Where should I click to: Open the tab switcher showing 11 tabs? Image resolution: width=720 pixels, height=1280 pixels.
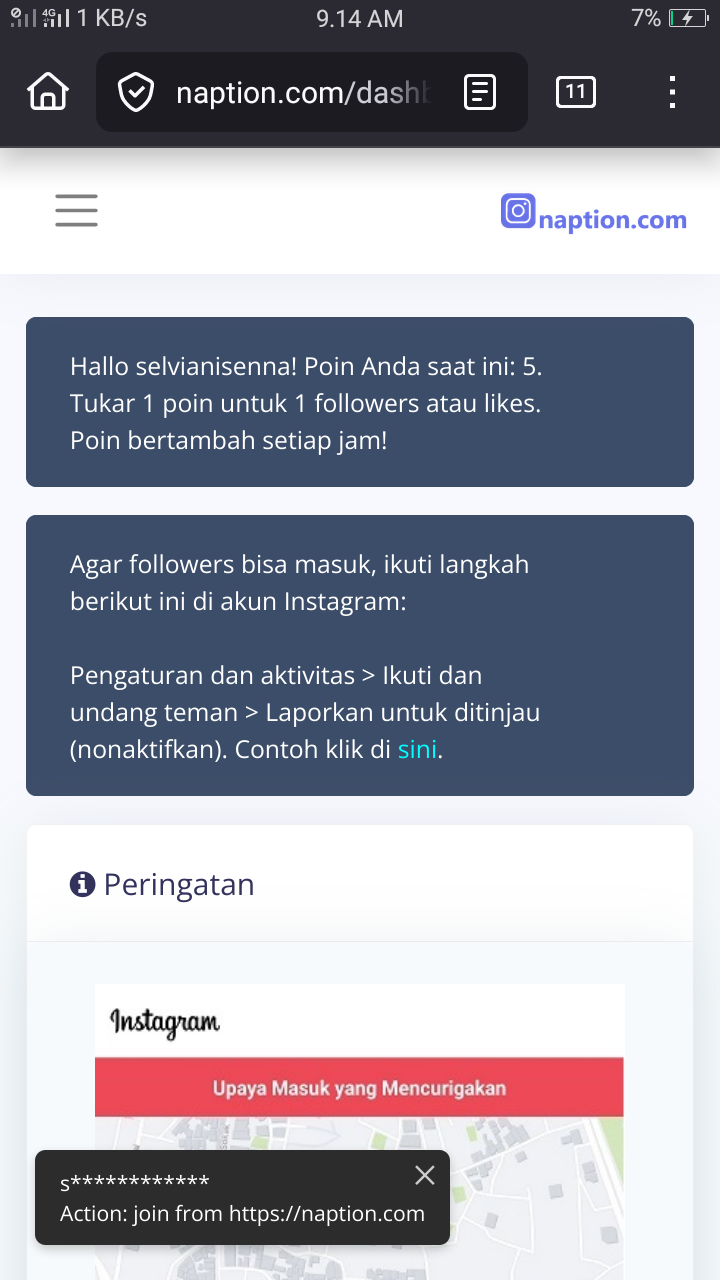tap(575, 93)
